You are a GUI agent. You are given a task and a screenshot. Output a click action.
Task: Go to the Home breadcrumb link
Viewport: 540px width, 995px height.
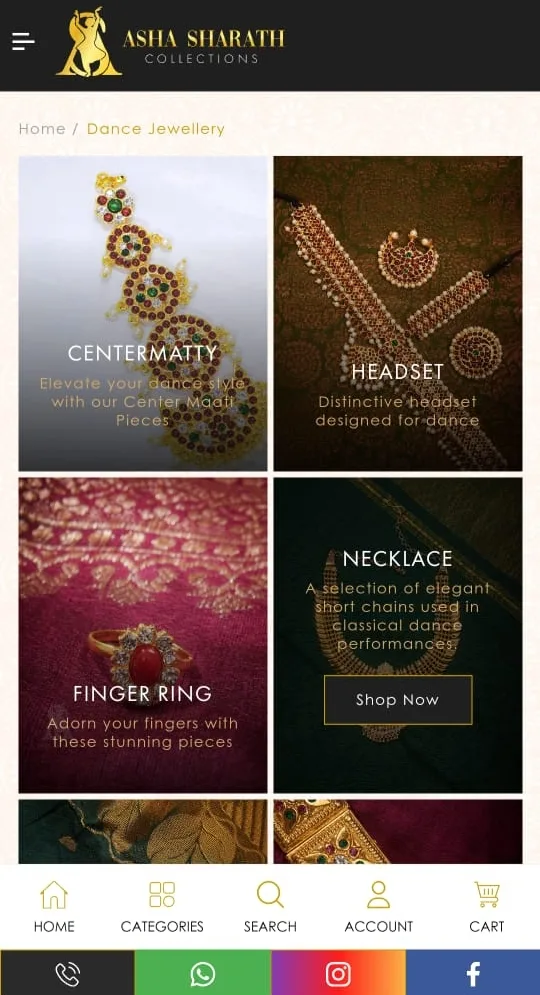(42, 129)
